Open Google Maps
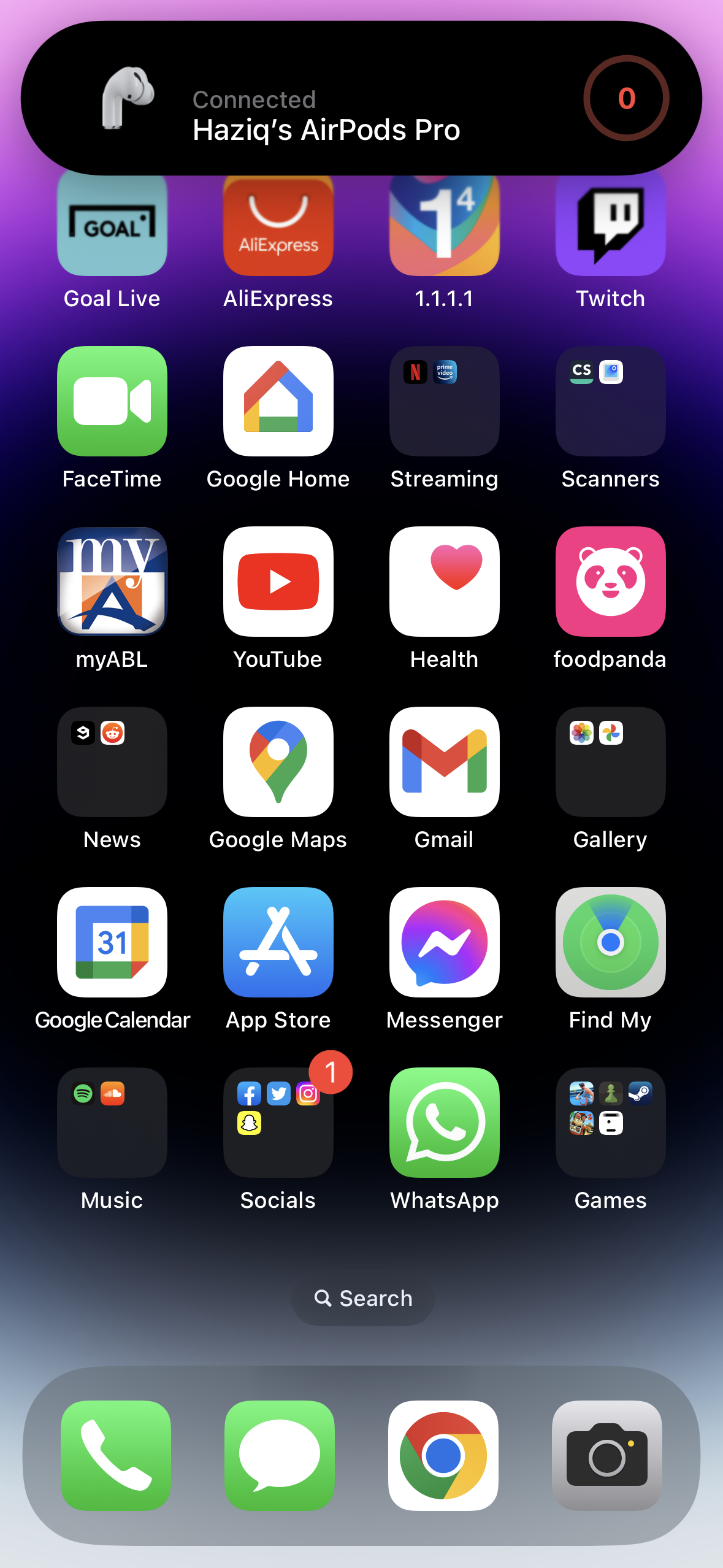 tap(278, 762)
